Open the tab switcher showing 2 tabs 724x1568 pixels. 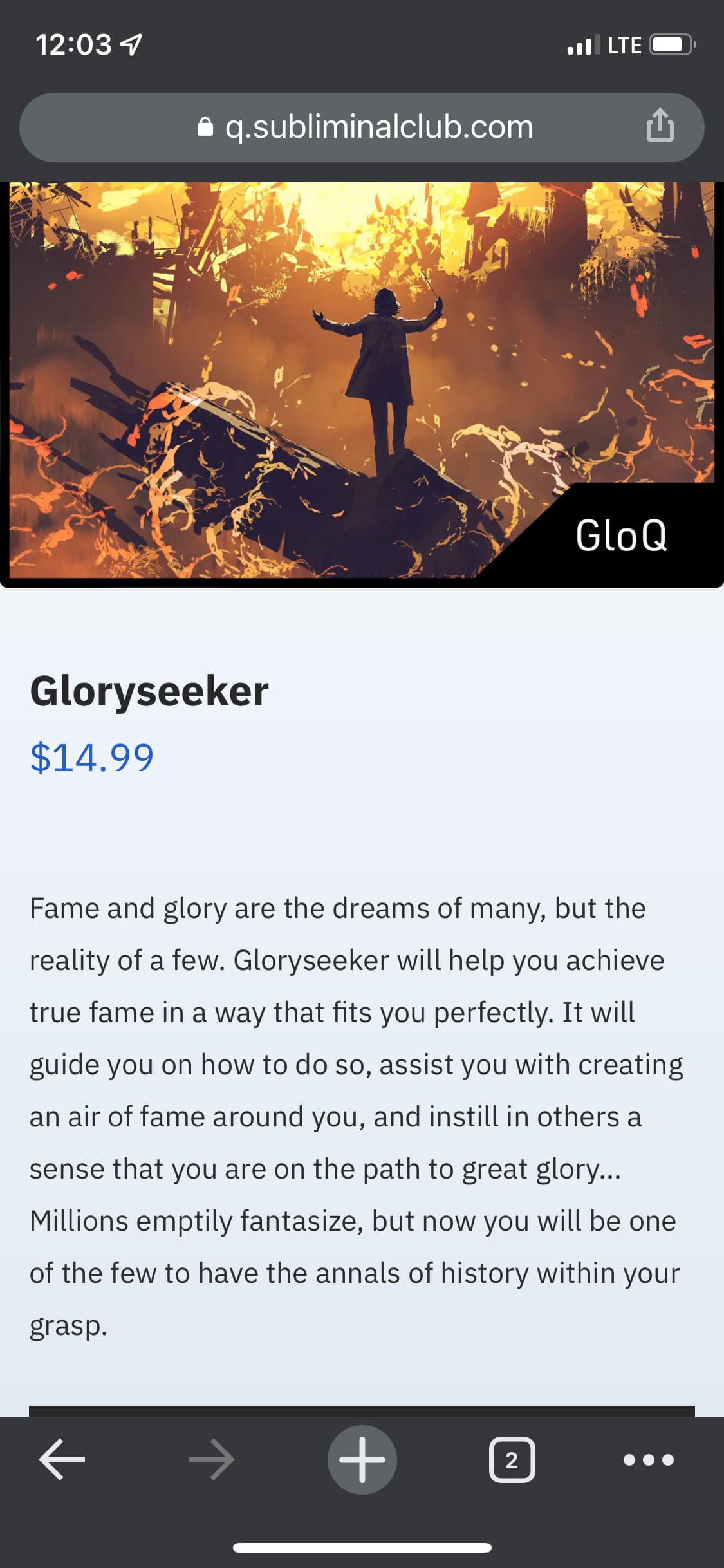pos(512,1460)
